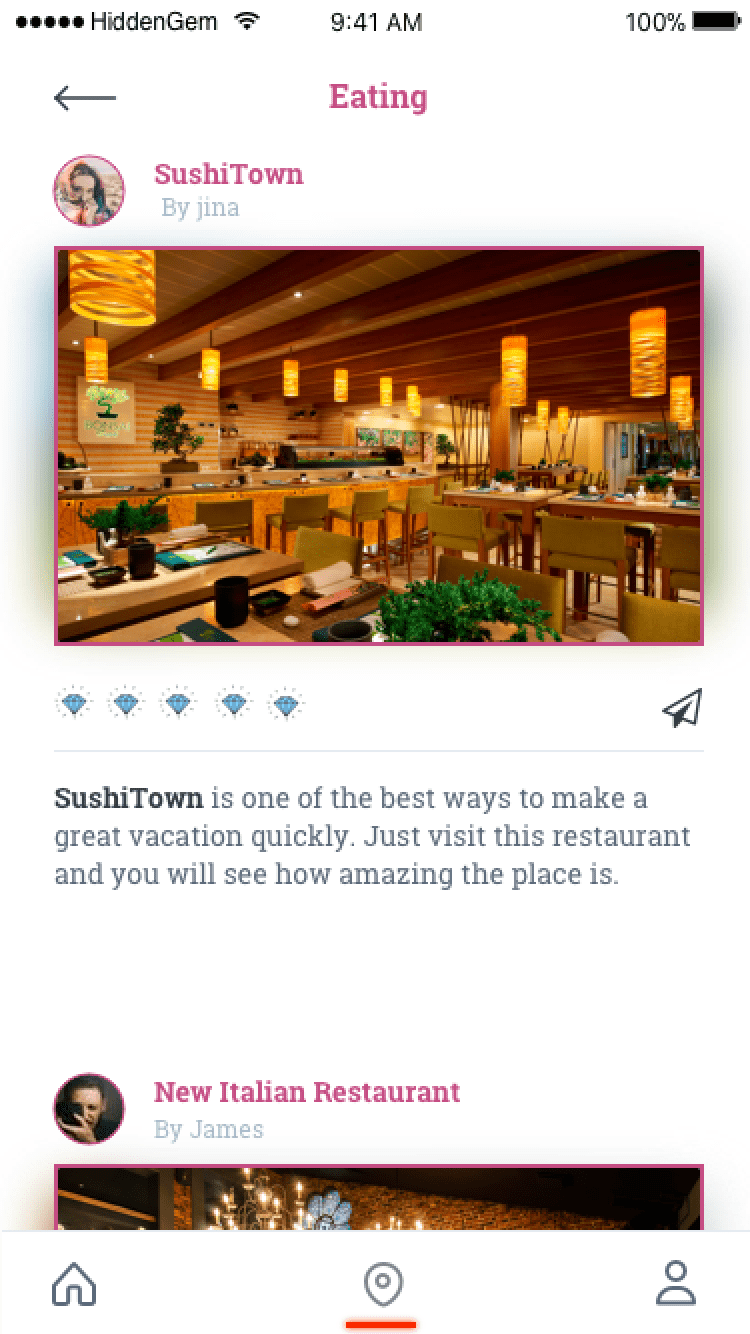
Task: Open the New Italian Restaurant photo
Action: tap(379, 1198)
